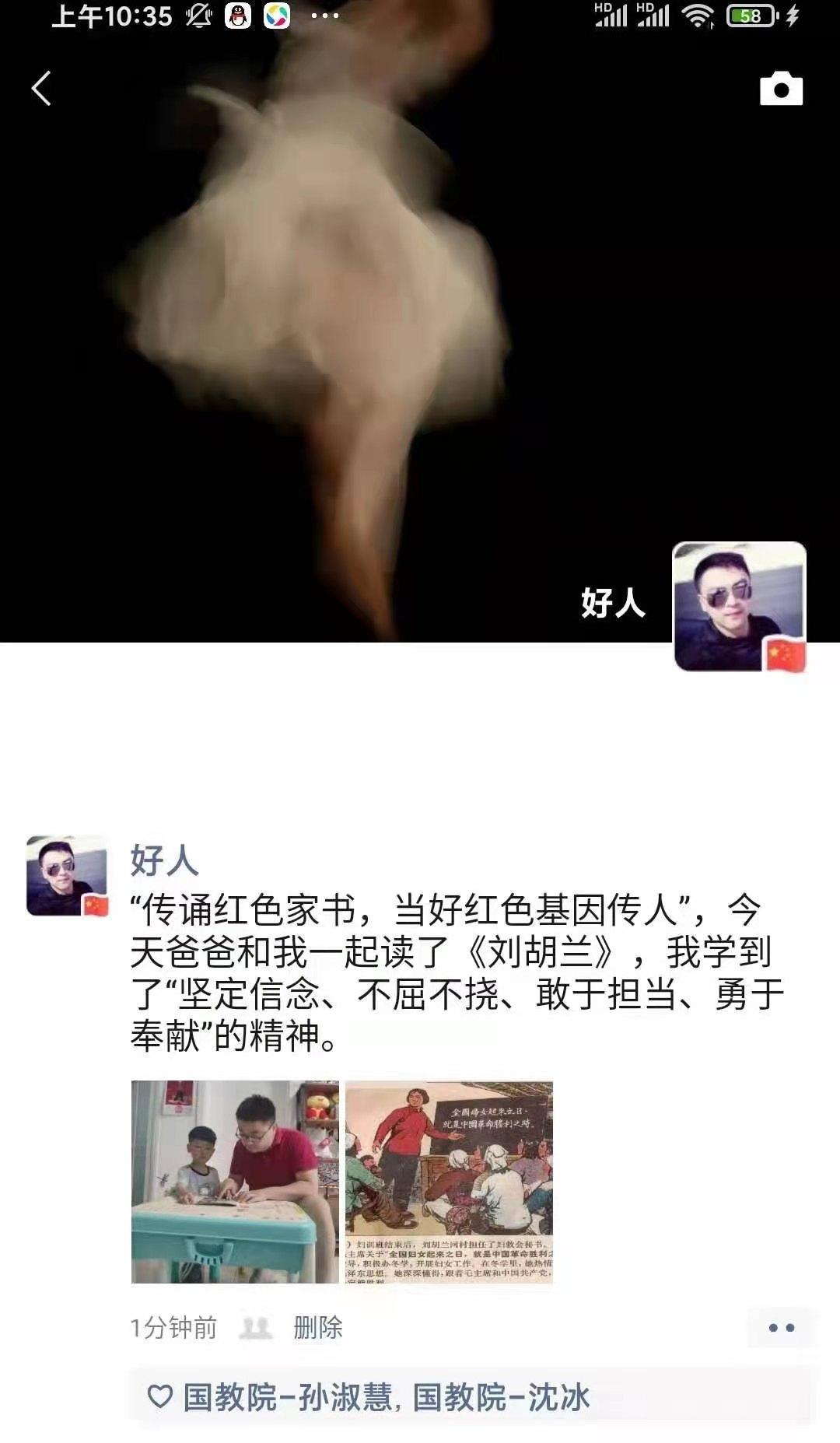Image resolution: width=840 pixels, height=1443 pixels.
Task: Open 好人's profile from the post's name
Action: 164,860
